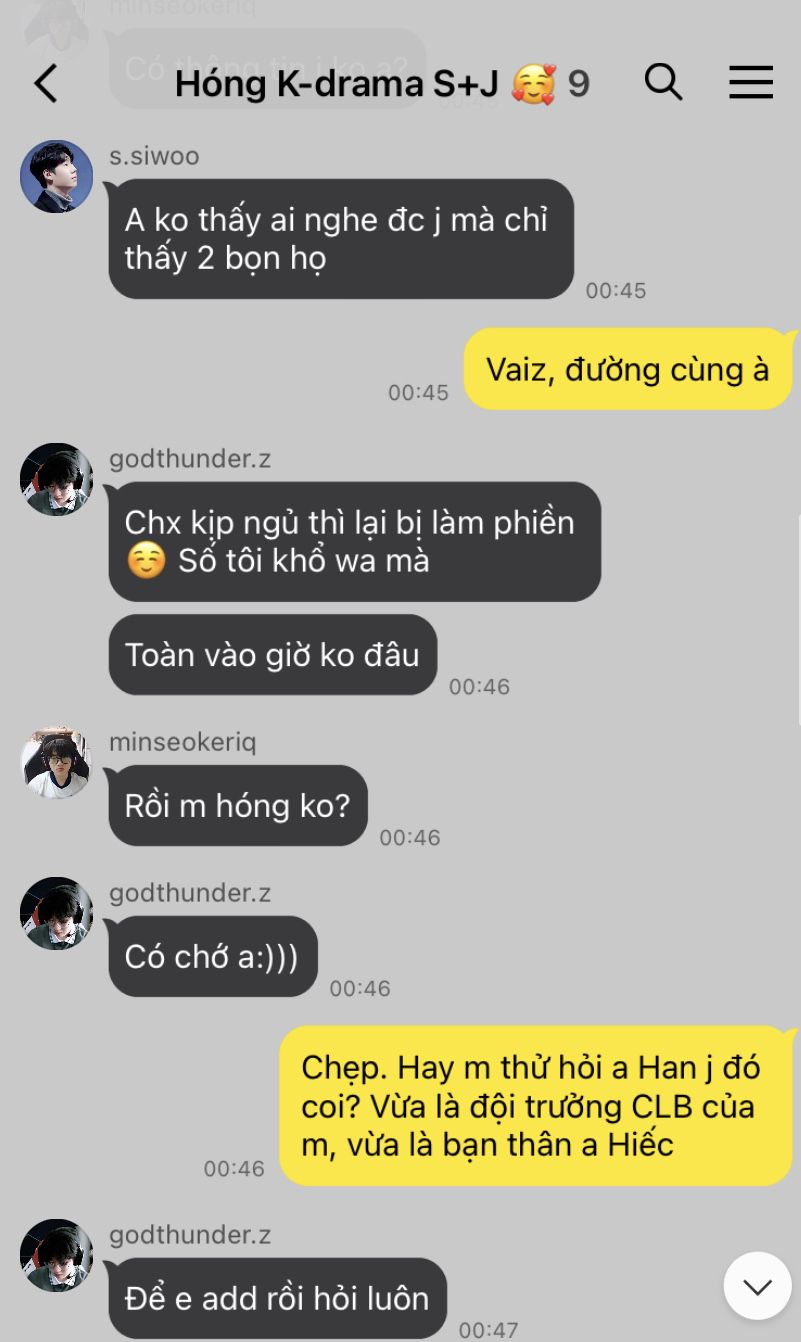This screenshot has height=1342, width=801.
Task: Jump to latest messages with down arrow
Action: tap(757, 1286)
